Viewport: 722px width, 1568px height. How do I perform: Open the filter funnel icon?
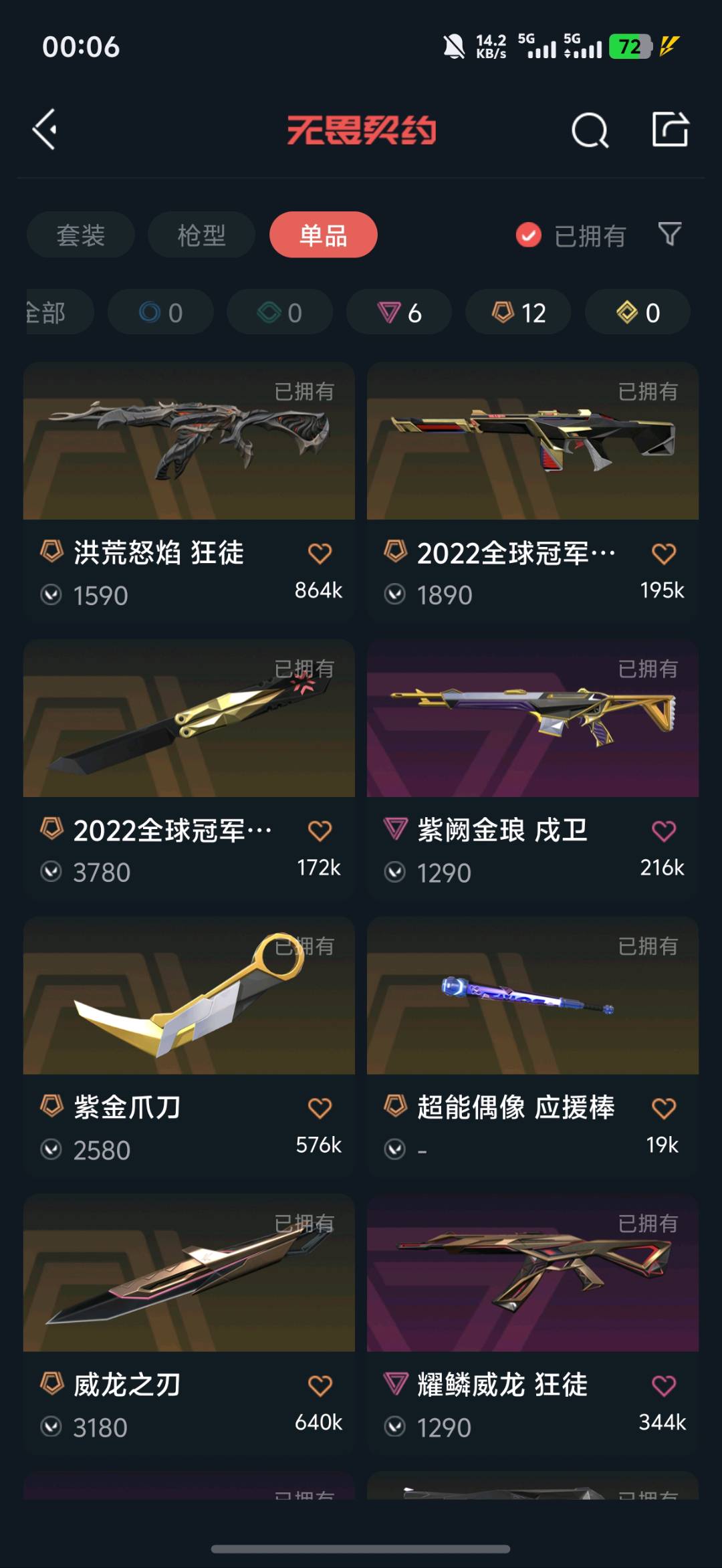tap(669, 235)
